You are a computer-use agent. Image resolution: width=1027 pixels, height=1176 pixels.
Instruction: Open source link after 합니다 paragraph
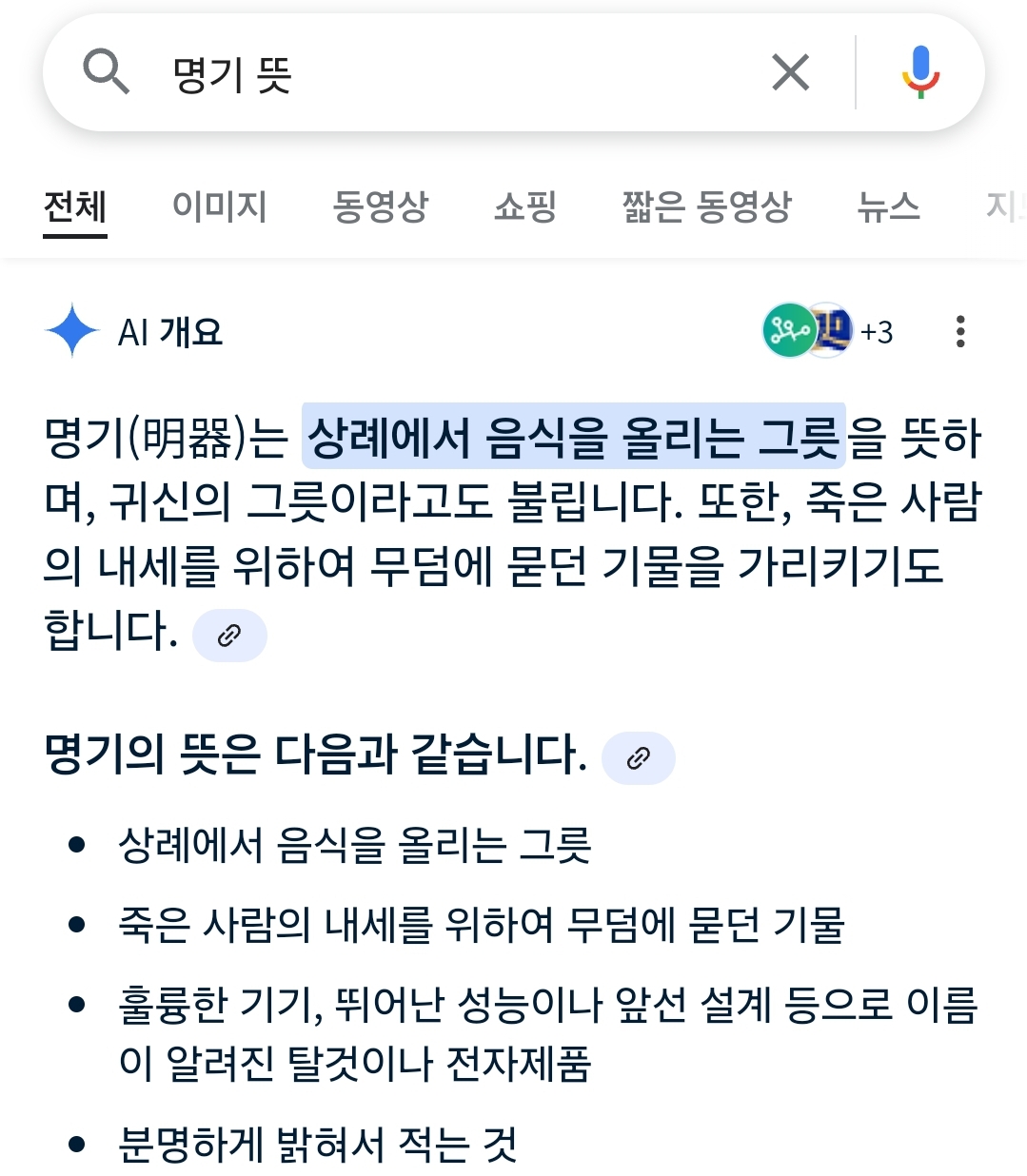[229, 636]
